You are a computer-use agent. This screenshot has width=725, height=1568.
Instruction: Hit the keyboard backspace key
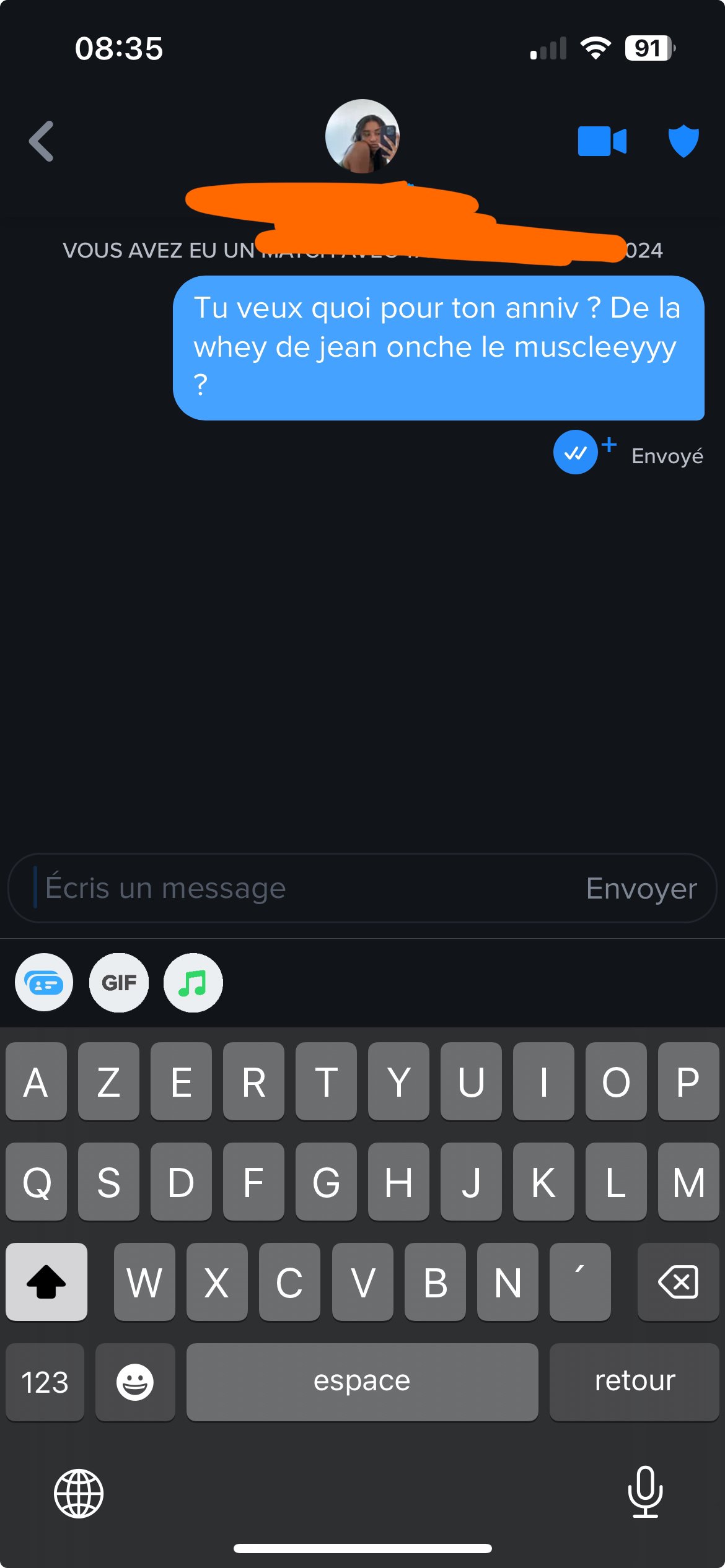click(678, 1282)
